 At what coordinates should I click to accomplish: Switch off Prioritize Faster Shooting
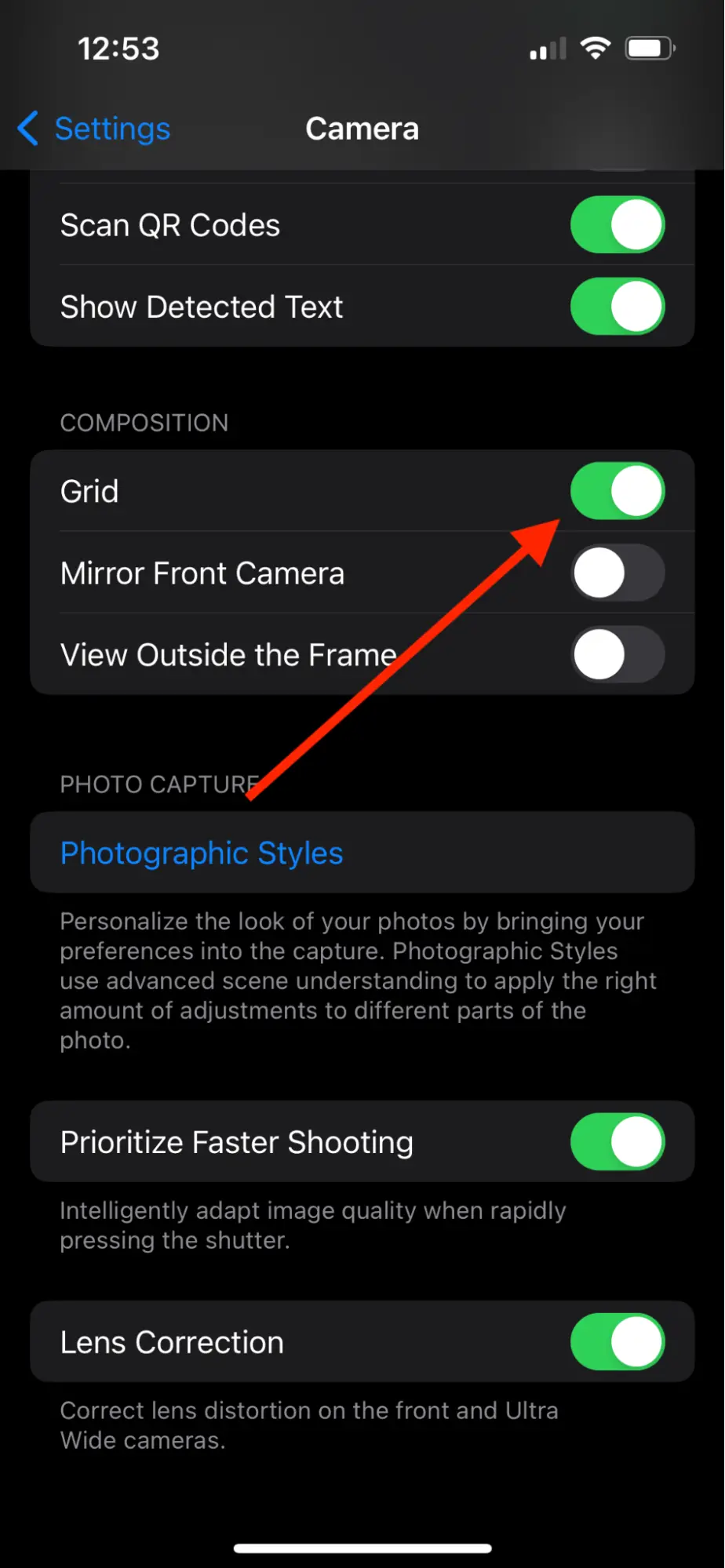click(618, 1142)
